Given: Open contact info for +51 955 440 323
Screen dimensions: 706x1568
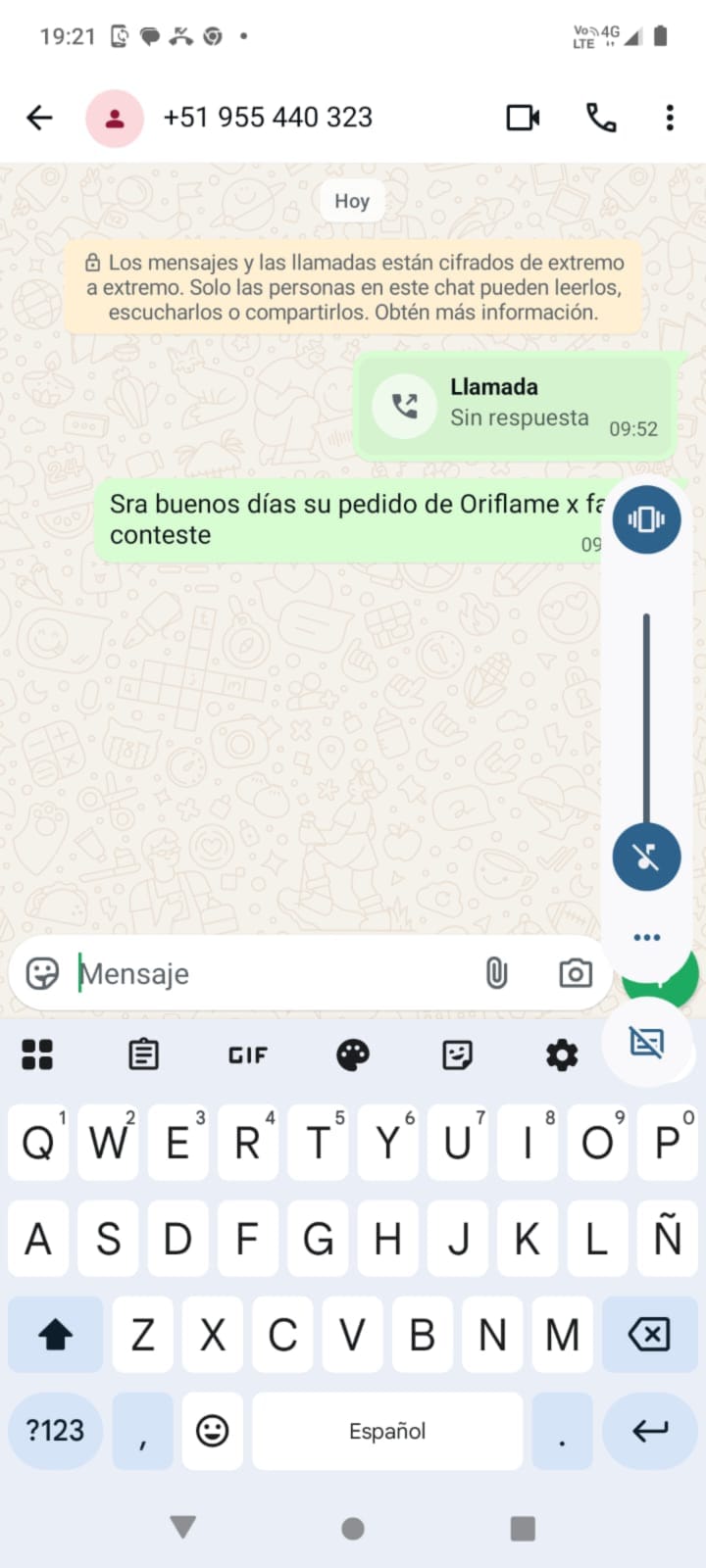Looking at the screenshot, I should coord(267,118).
